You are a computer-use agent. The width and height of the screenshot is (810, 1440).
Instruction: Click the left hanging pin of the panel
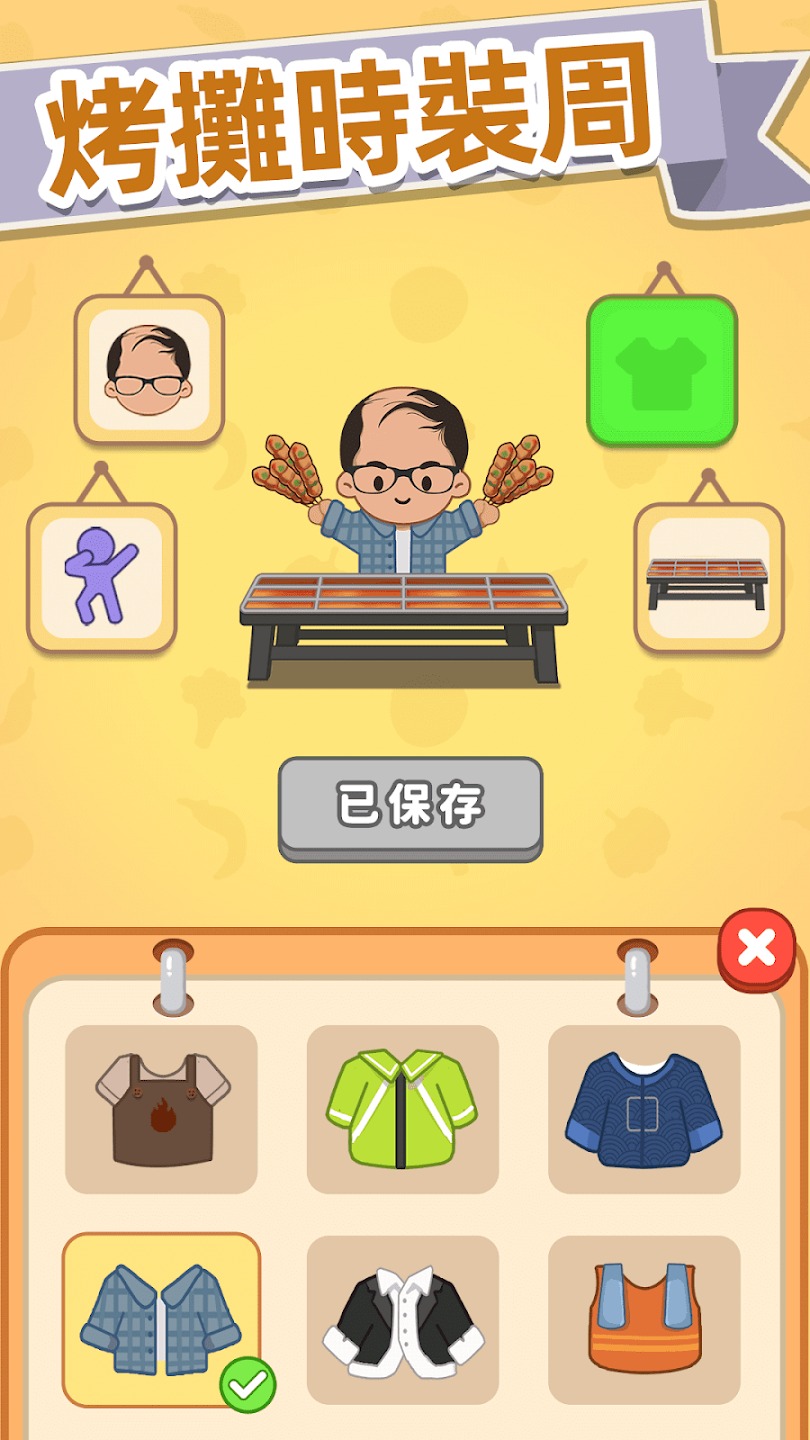(174, 980)
